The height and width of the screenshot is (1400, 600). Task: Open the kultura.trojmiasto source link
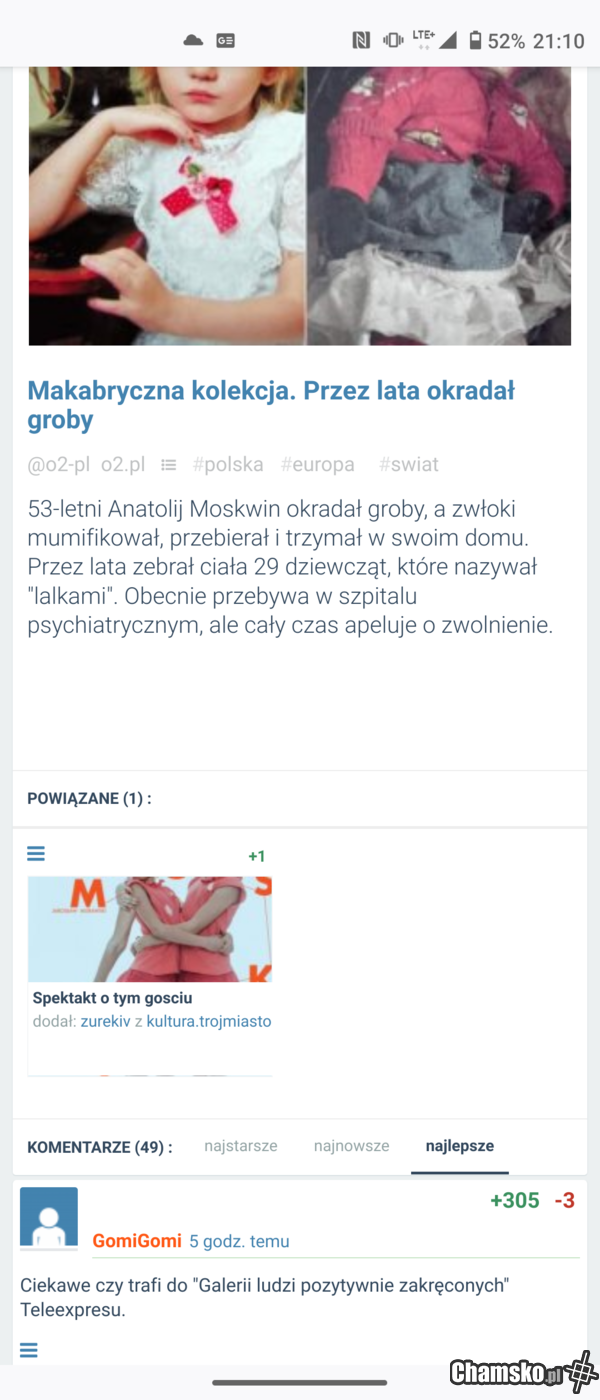pos(209,1021)
